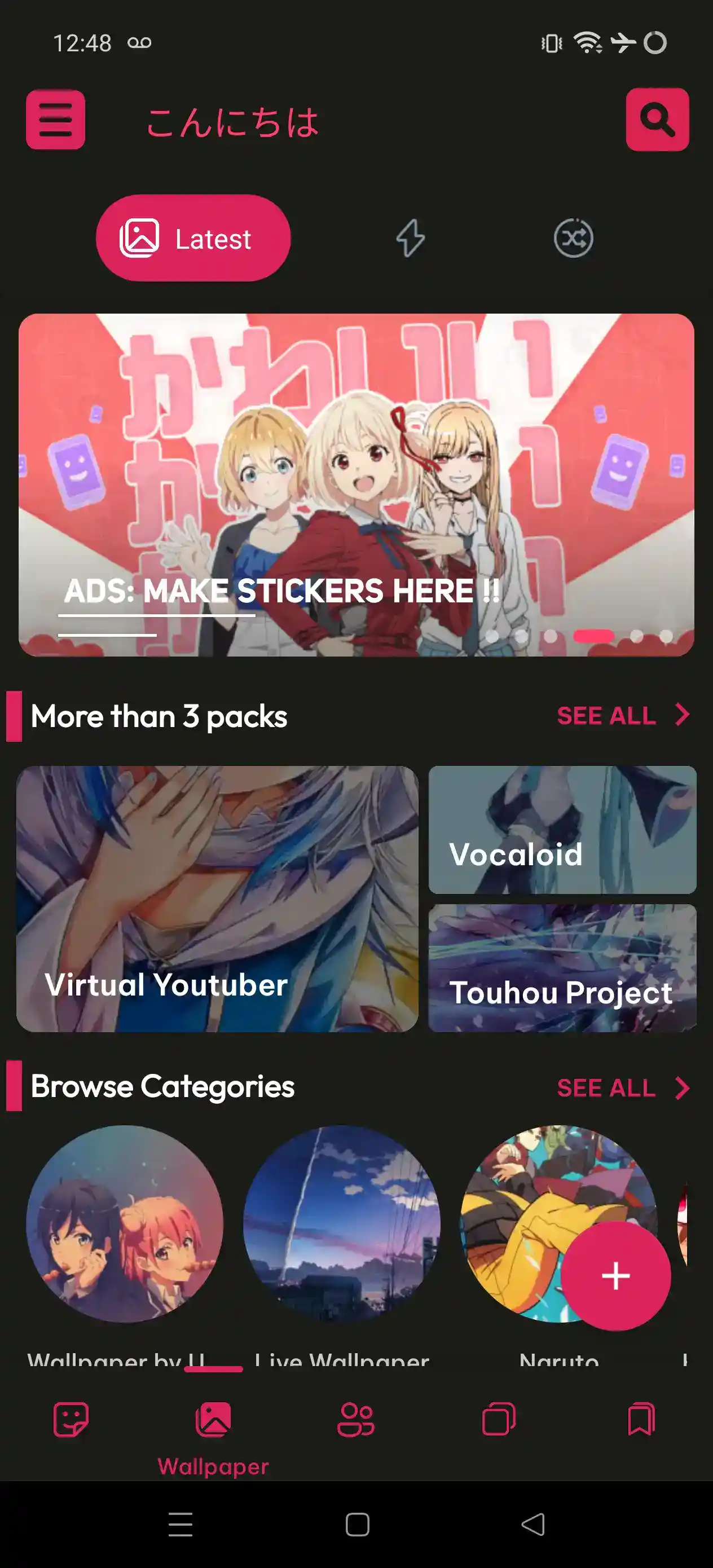Select the Latest tab
This screenshot has height=1568, width=713.
193,238
